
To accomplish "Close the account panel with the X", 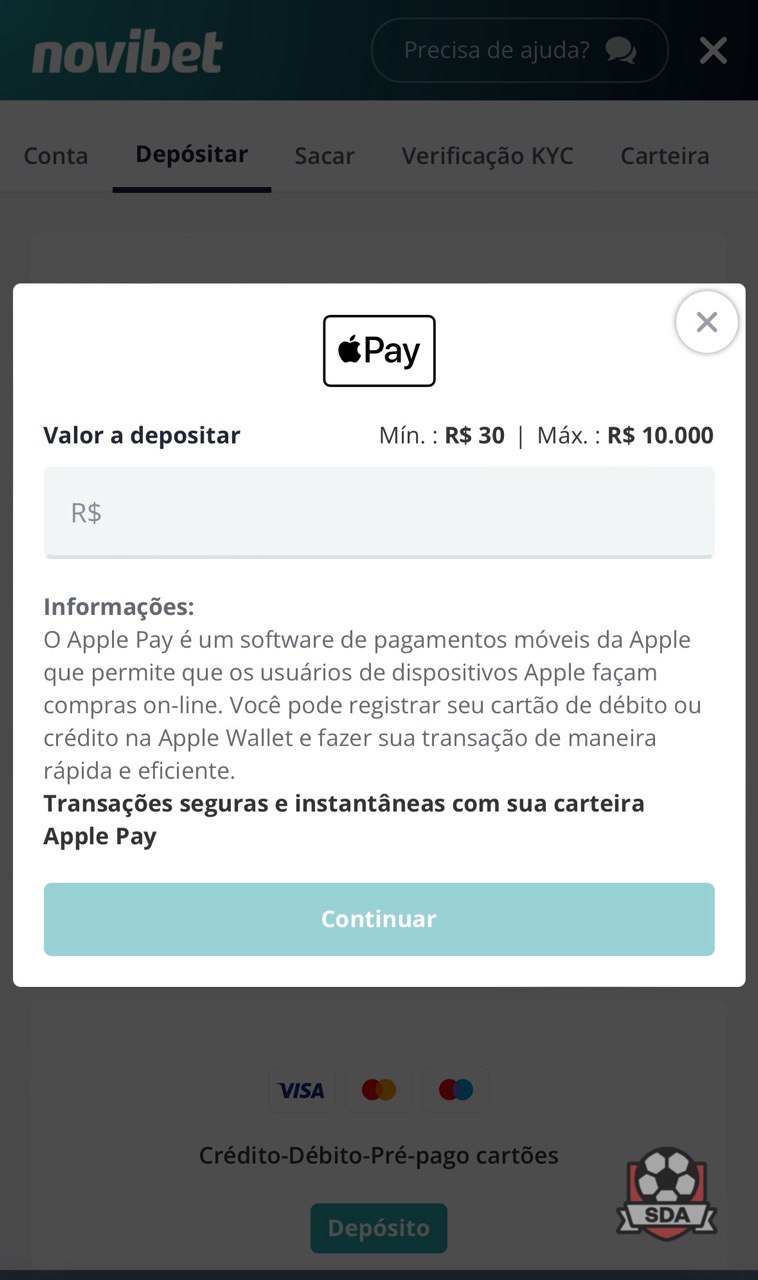I will pyautogui.click(x=712, y=50).
